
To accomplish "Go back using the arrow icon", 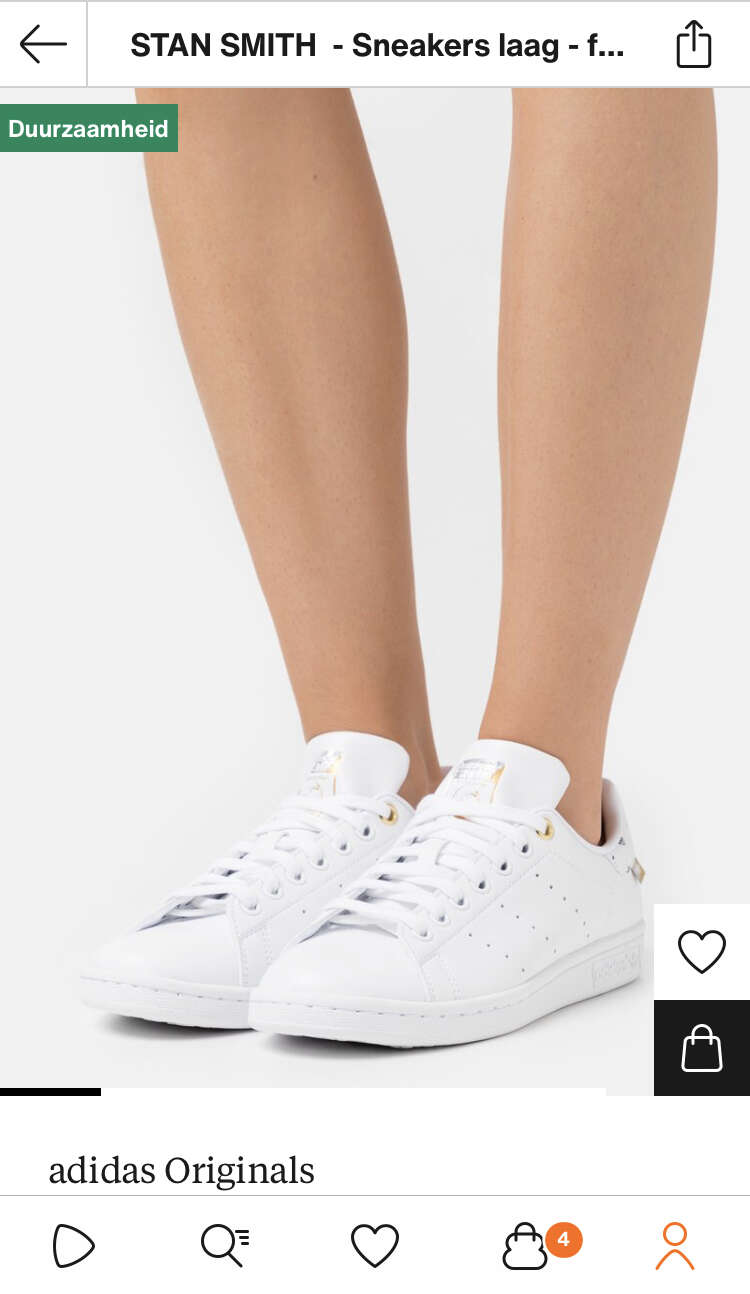I will click(43, 44).
